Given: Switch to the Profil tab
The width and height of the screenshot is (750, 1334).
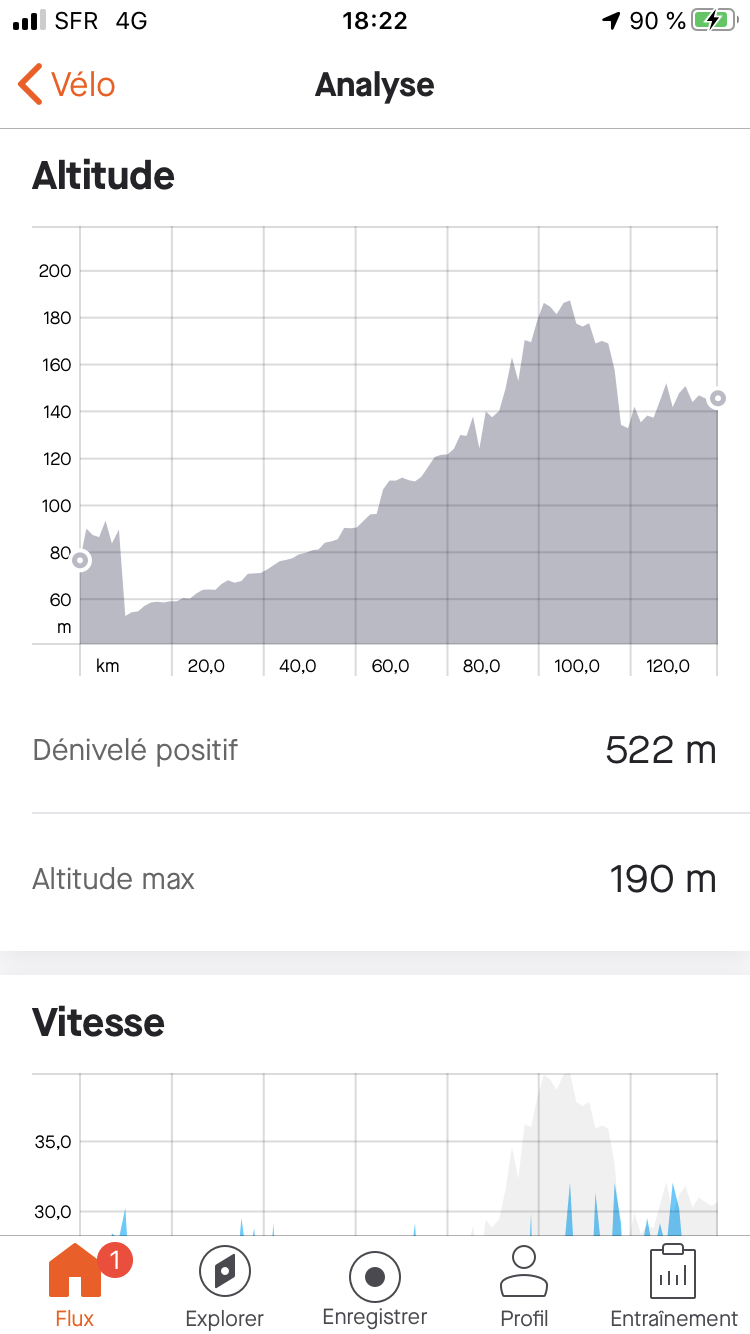Looking at the screenshot, I should coord(524,1285).
